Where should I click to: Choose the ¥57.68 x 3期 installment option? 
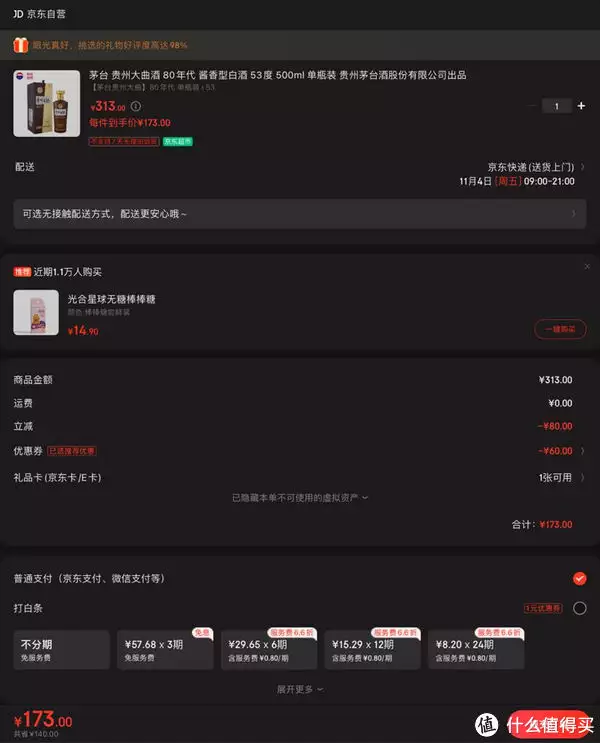click(x=165, y=650)
